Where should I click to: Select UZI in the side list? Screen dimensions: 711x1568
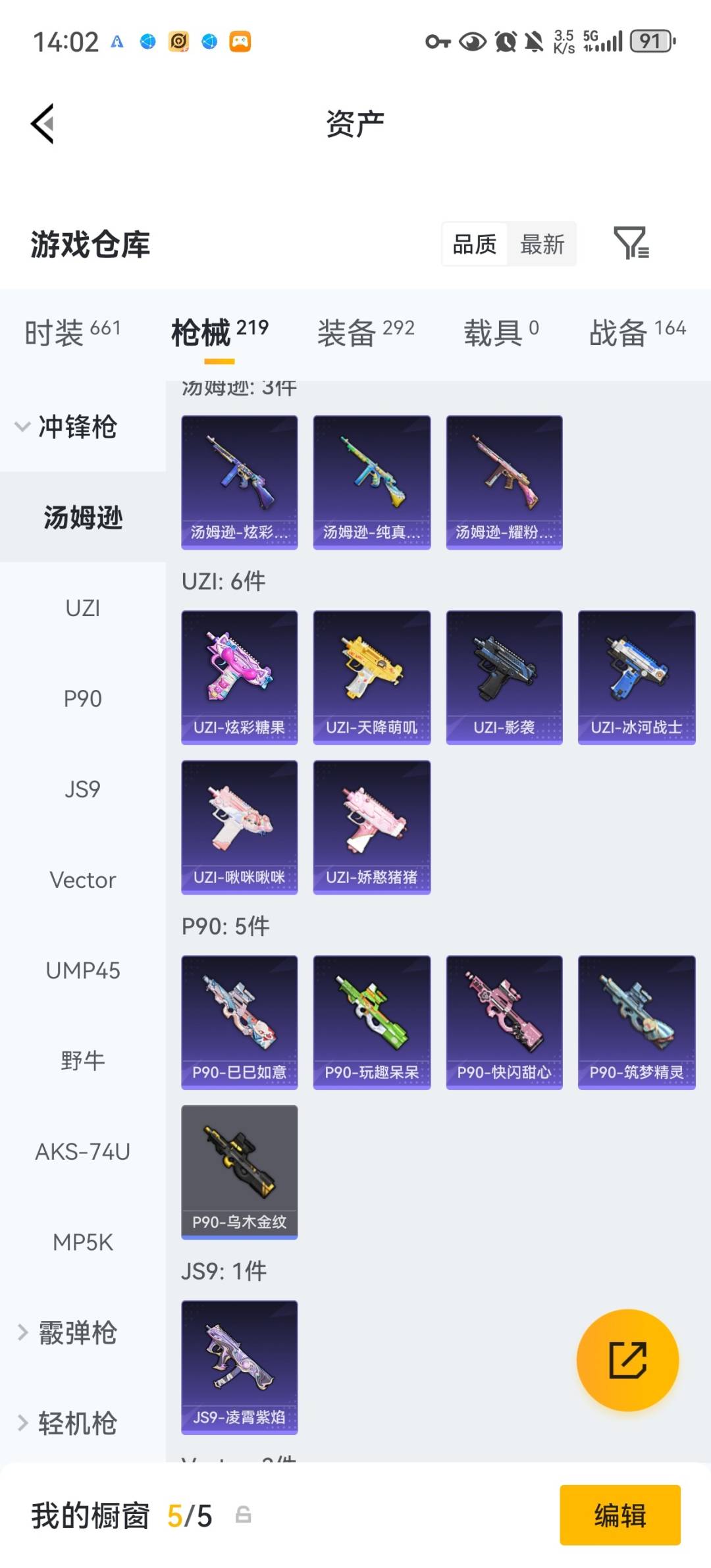tap(83, 608)
